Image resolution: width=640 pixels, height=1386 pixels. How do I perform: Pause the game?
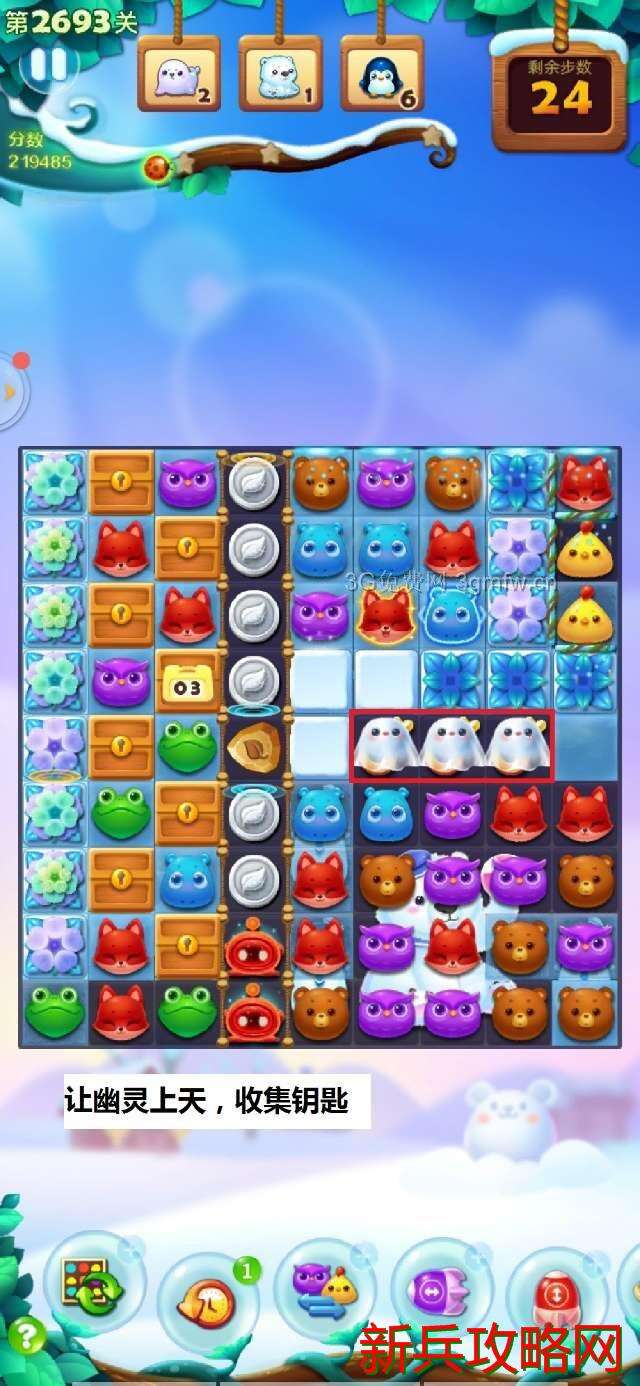(x=46, y=64)
